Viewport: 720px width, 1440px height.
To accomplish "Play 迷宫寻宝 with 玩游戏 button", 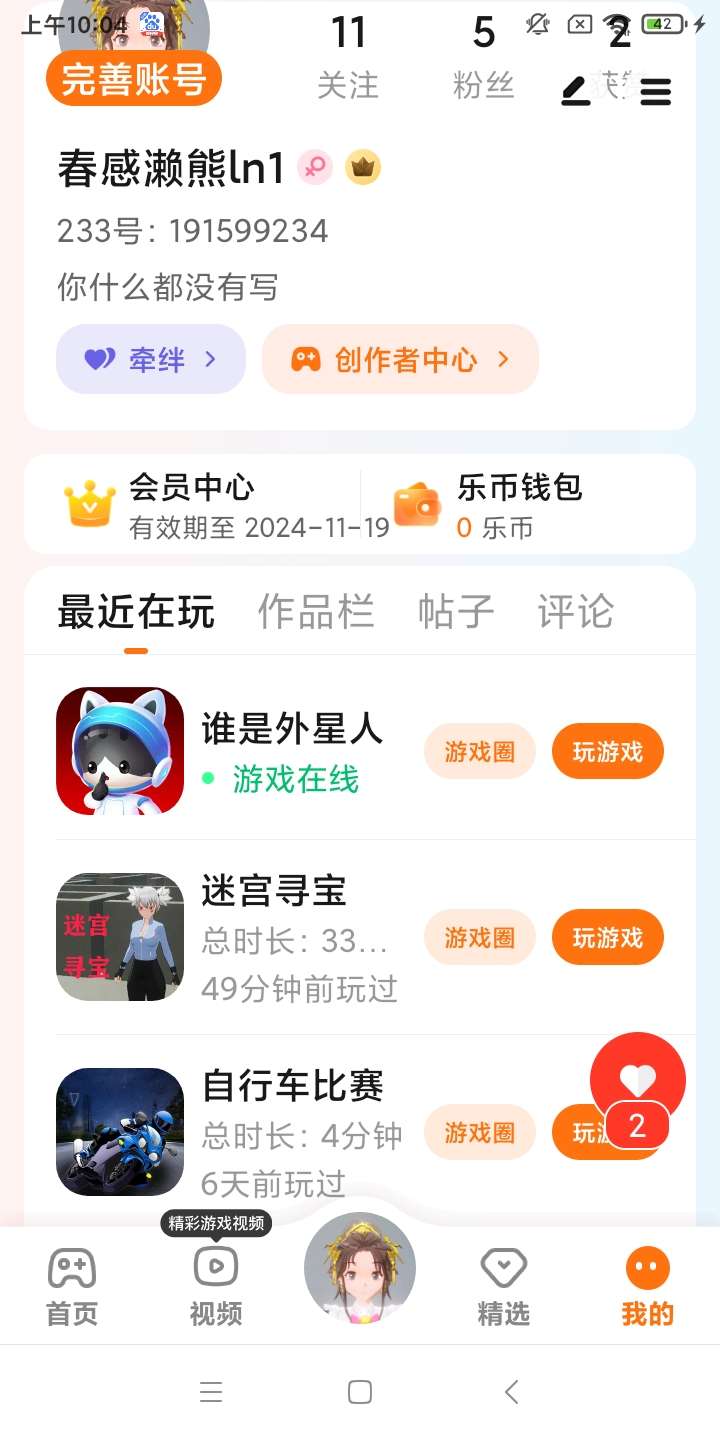I will (607, 937).
